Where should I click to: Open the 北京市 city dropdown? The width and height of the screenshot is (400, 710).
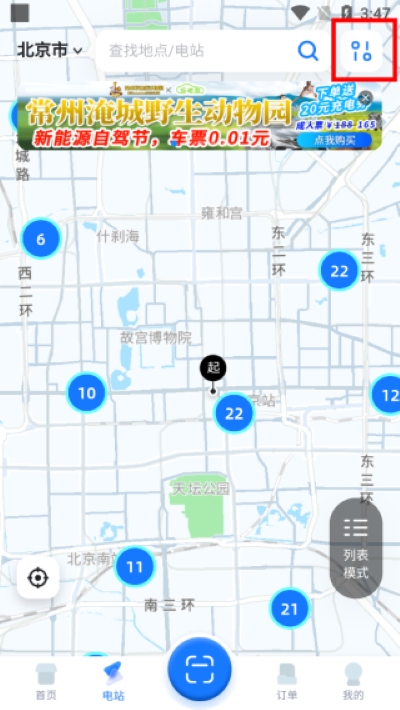pos(50,50)
